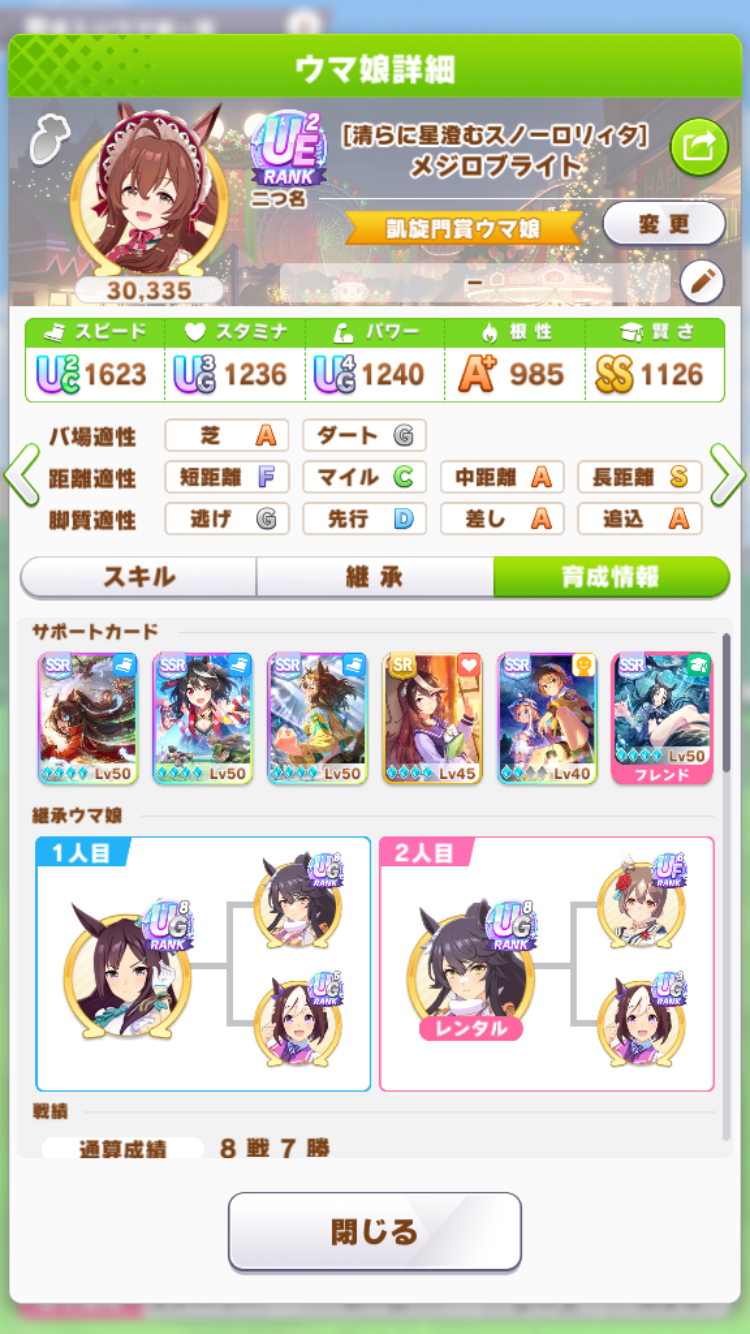Screen dimensions: 750x1334
Task: Switch to the 継承 tab
Action: pyautogui.click(x=375, y=577)
